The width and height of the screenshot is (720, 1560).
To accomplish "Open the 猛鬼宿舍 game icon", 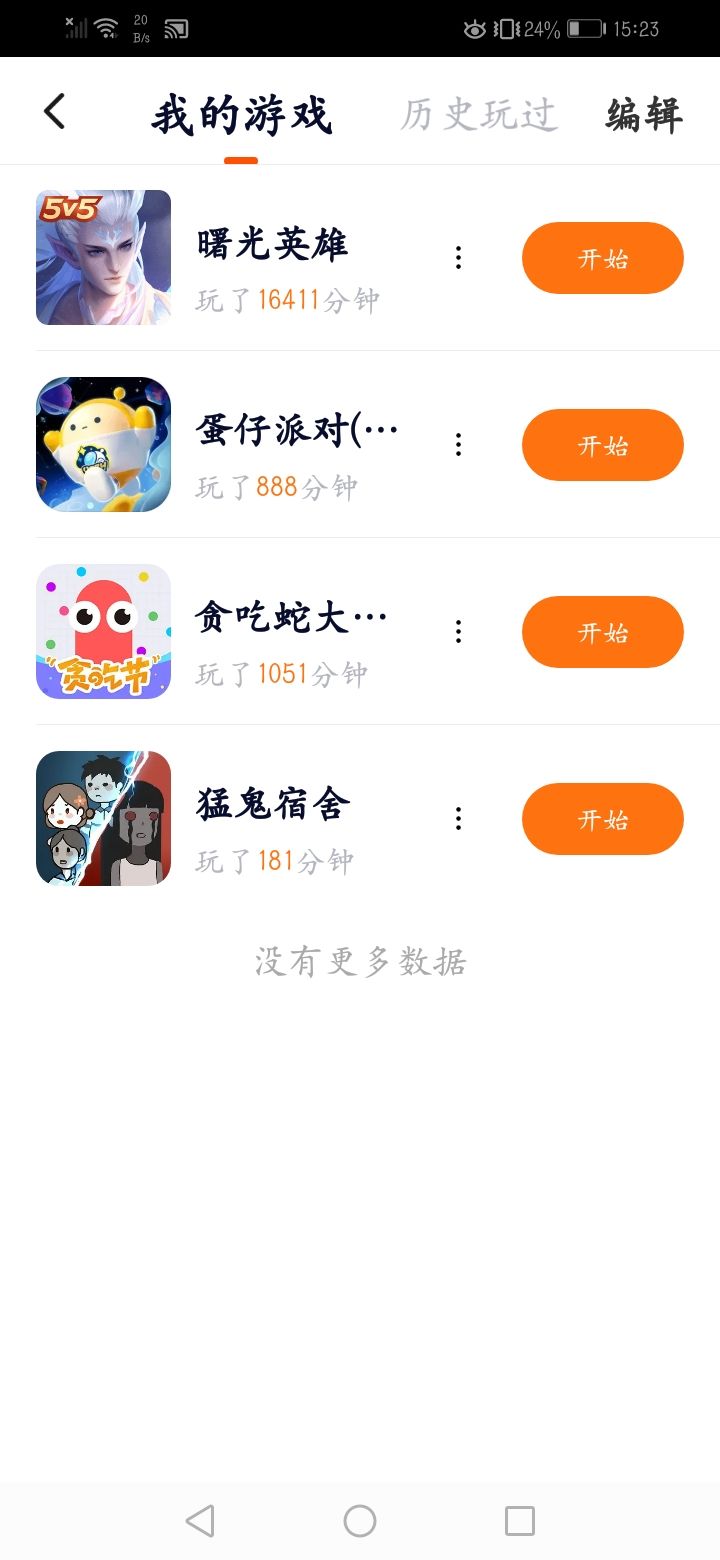I will coord(103,819).
